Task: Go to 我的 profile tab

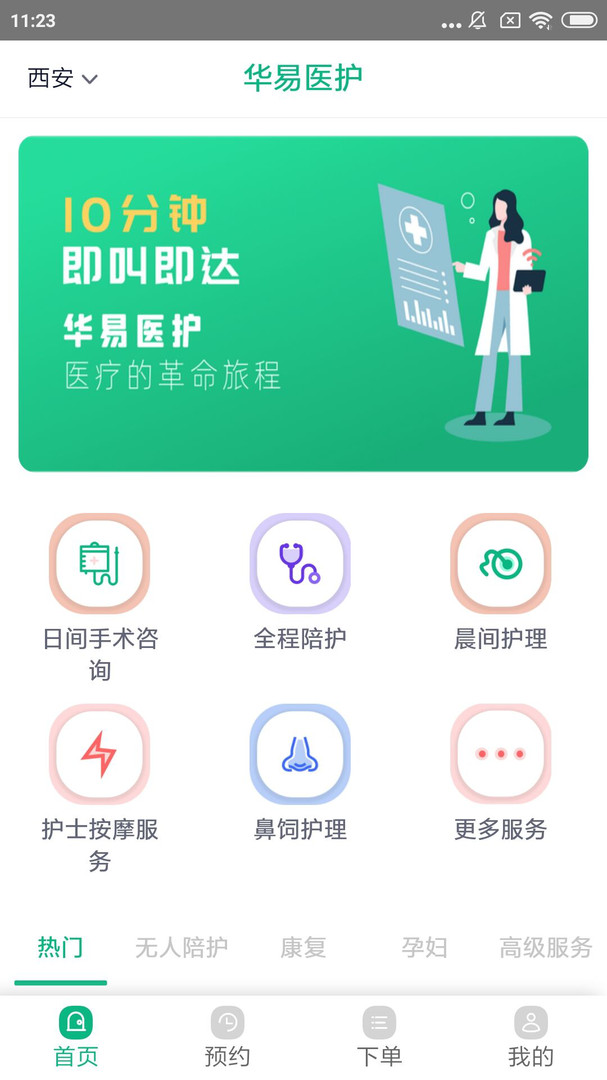Action: (531, 1037)
